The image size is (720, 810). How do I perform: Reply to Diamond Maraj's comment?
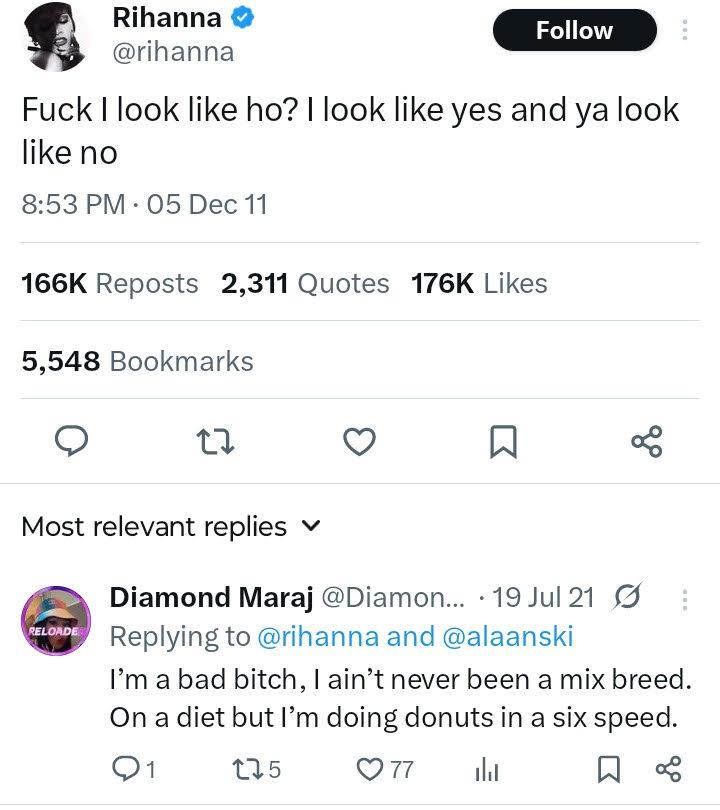(x=130, y=769)
